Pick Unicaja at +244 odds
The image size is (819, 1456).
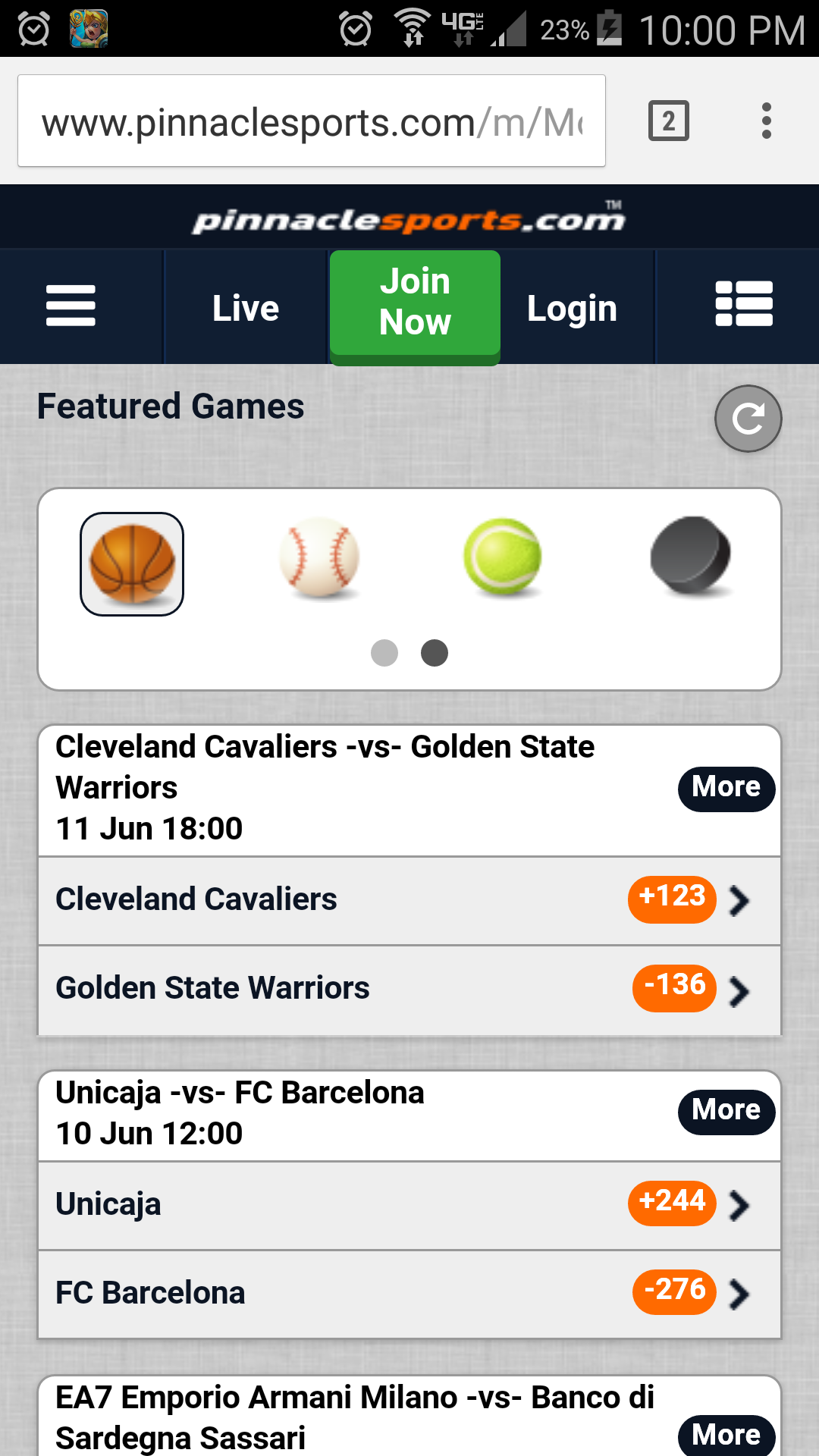click(x=672, y=1203)
